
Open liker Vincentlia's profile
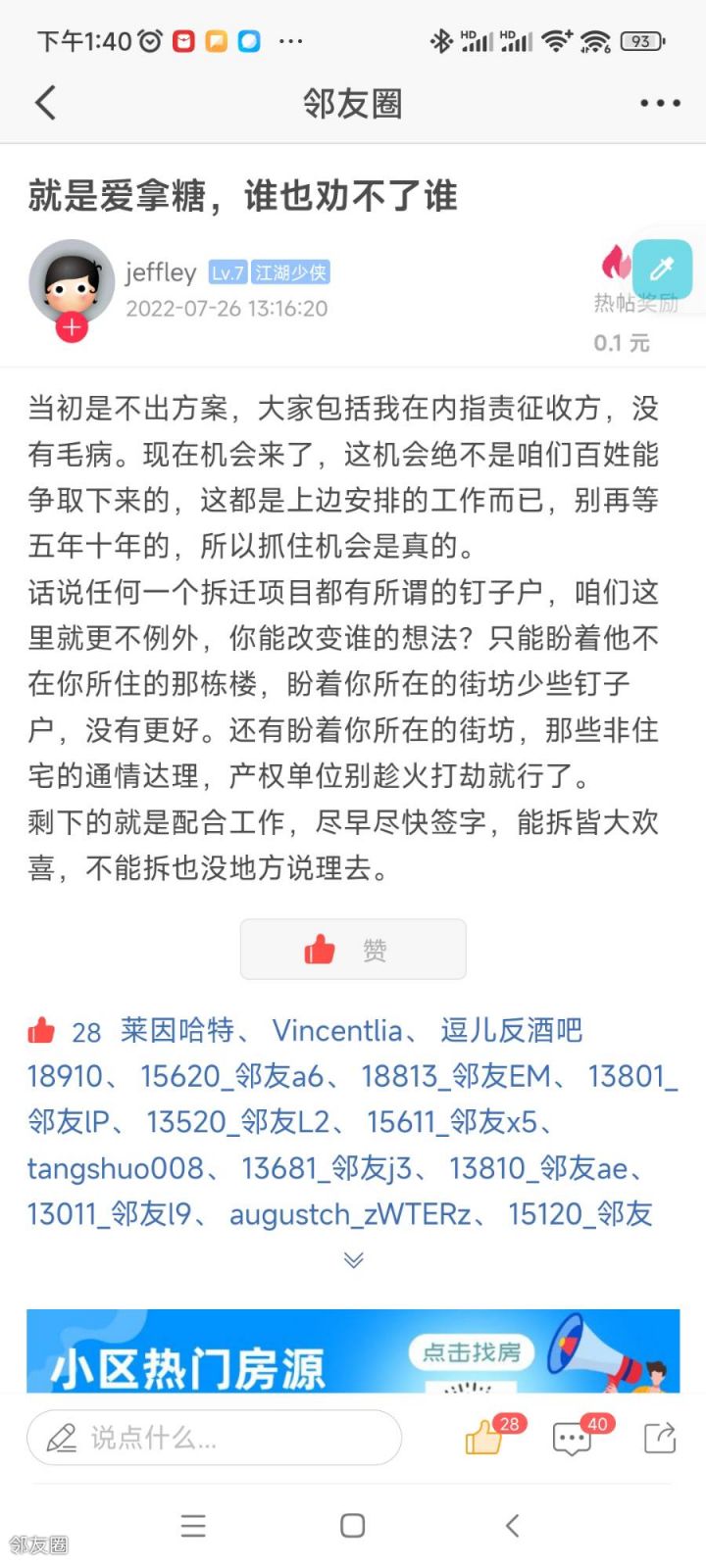click(x=337, y=1030)
